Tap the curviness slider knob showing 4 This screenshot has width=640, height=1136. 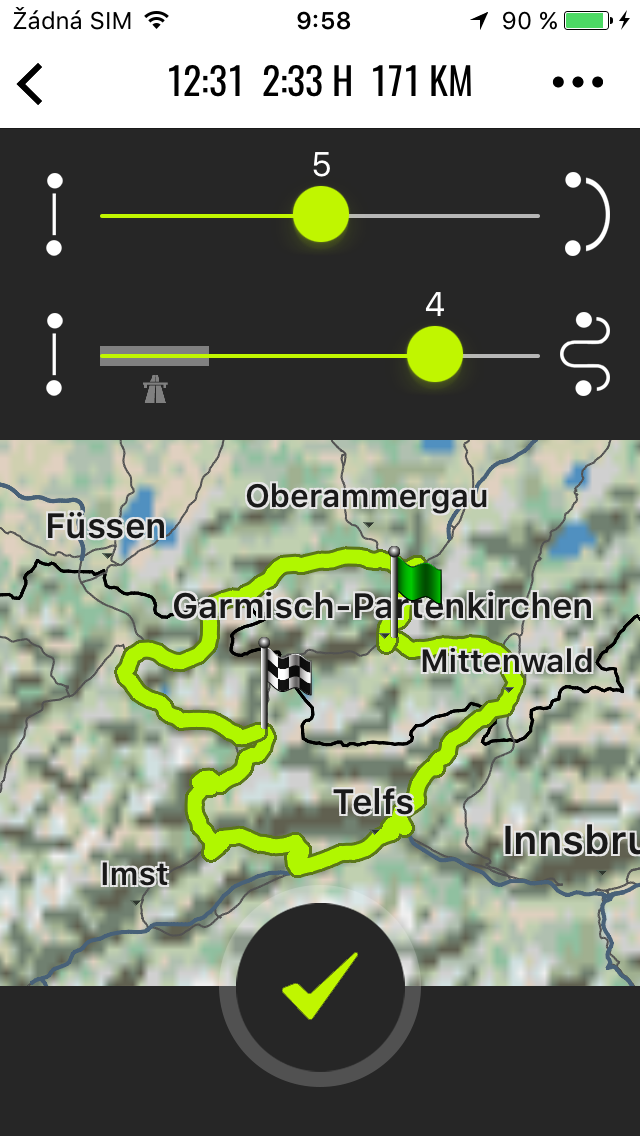pyautogui.click(x=435, y=354)
